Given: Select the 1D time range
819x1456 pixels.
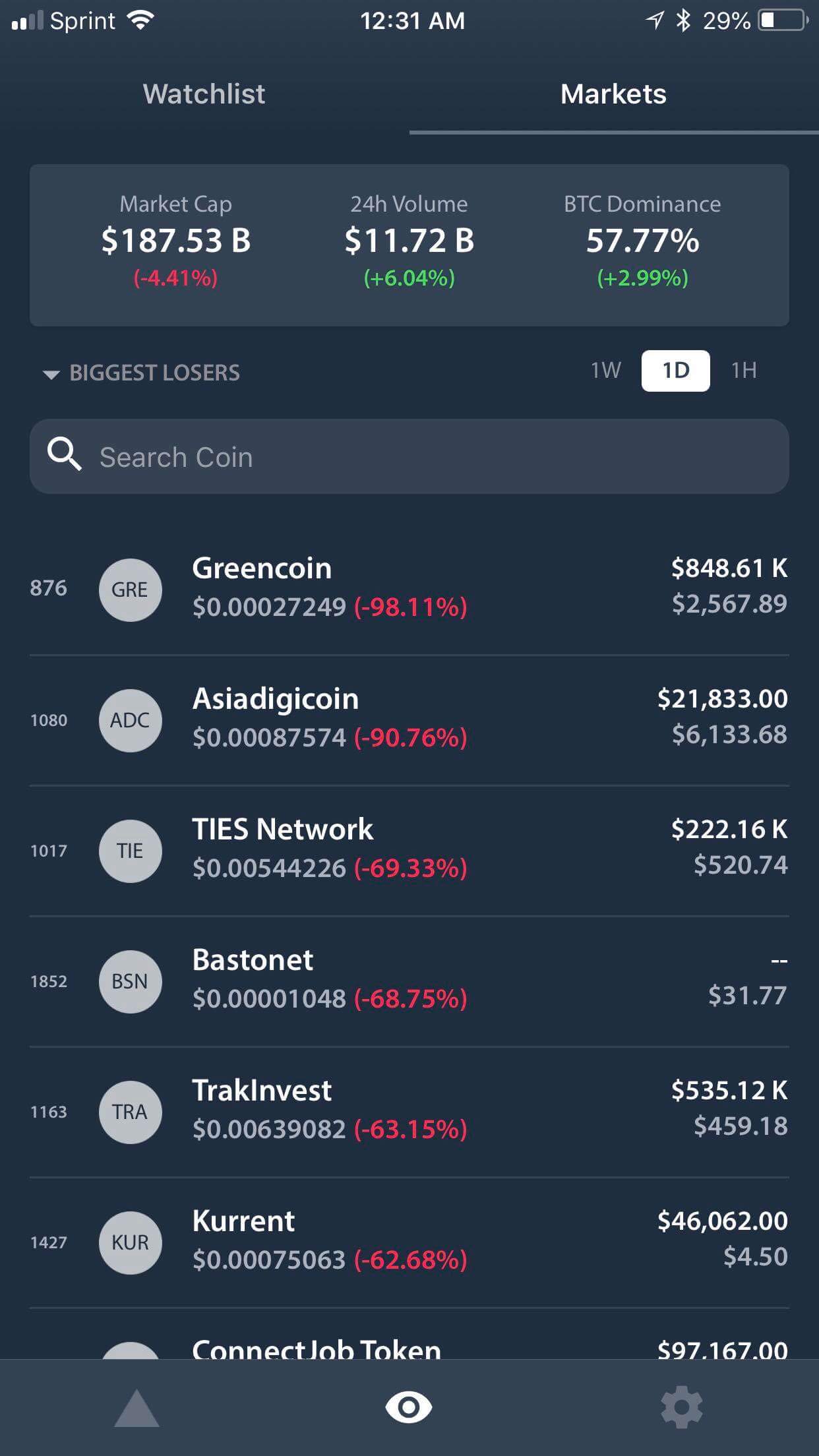Looking at the screenshot, I should (675, 371).
